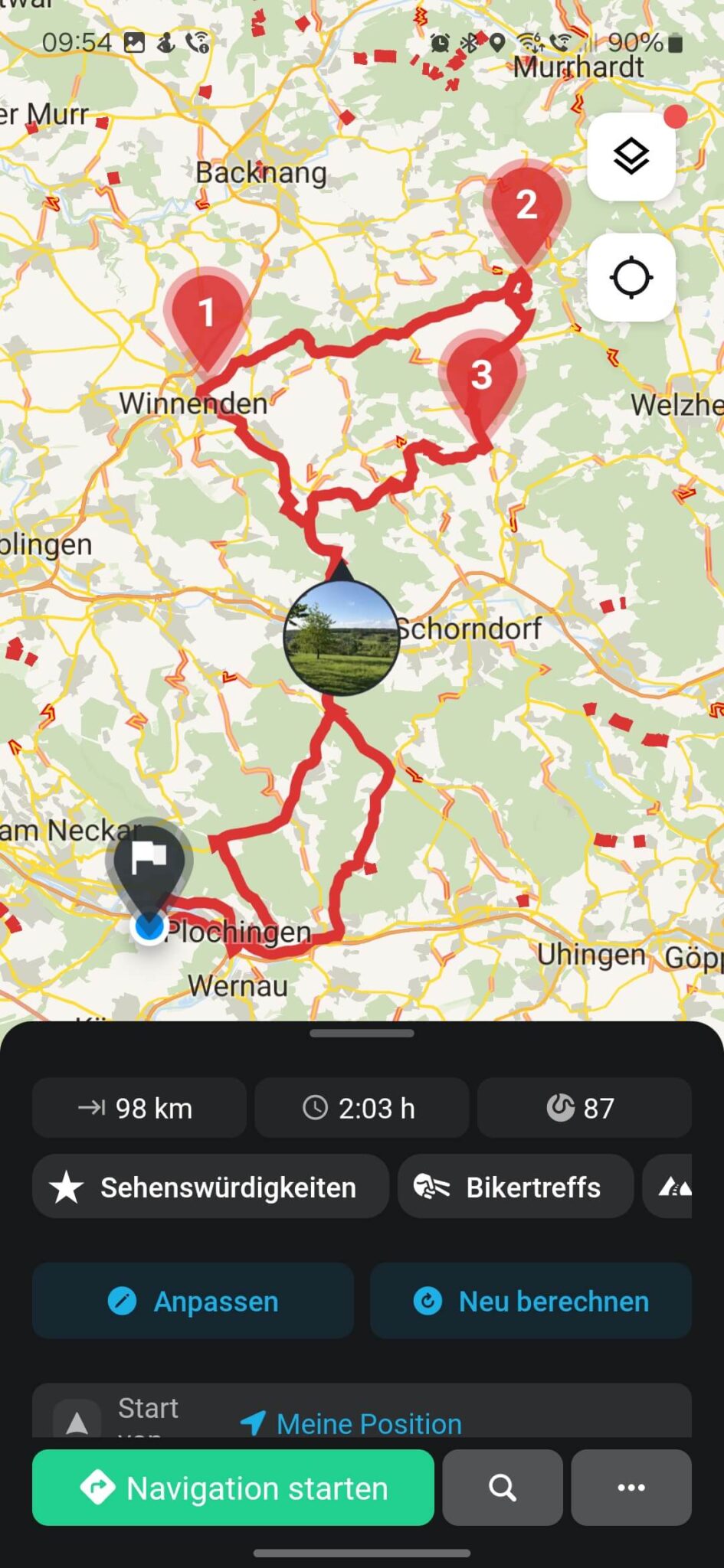This screenshot has width=724, height=1568.
Task: Tap the clock chip showing 2:03 h
Action: 361,1108
